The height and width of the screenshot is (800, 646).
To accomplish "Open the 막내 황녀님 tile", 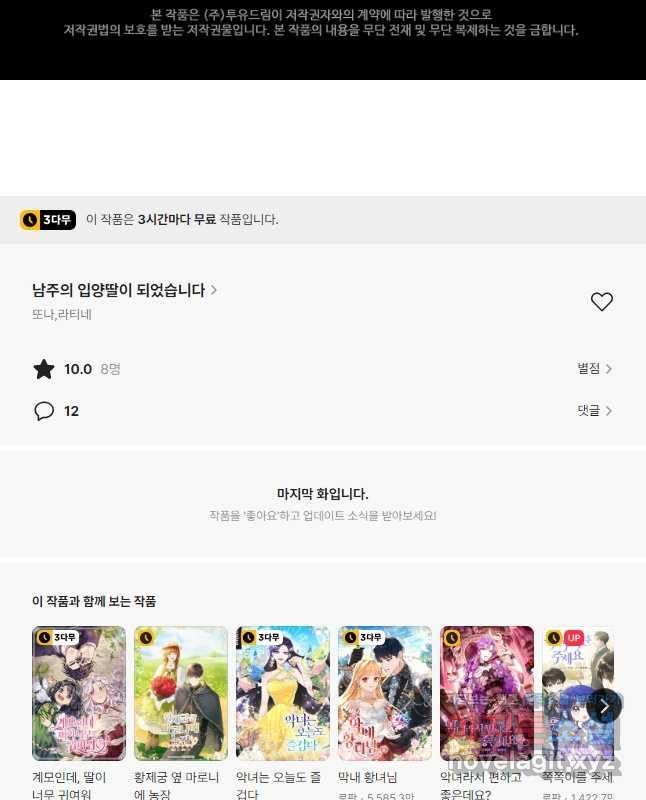I will [385, 693].
